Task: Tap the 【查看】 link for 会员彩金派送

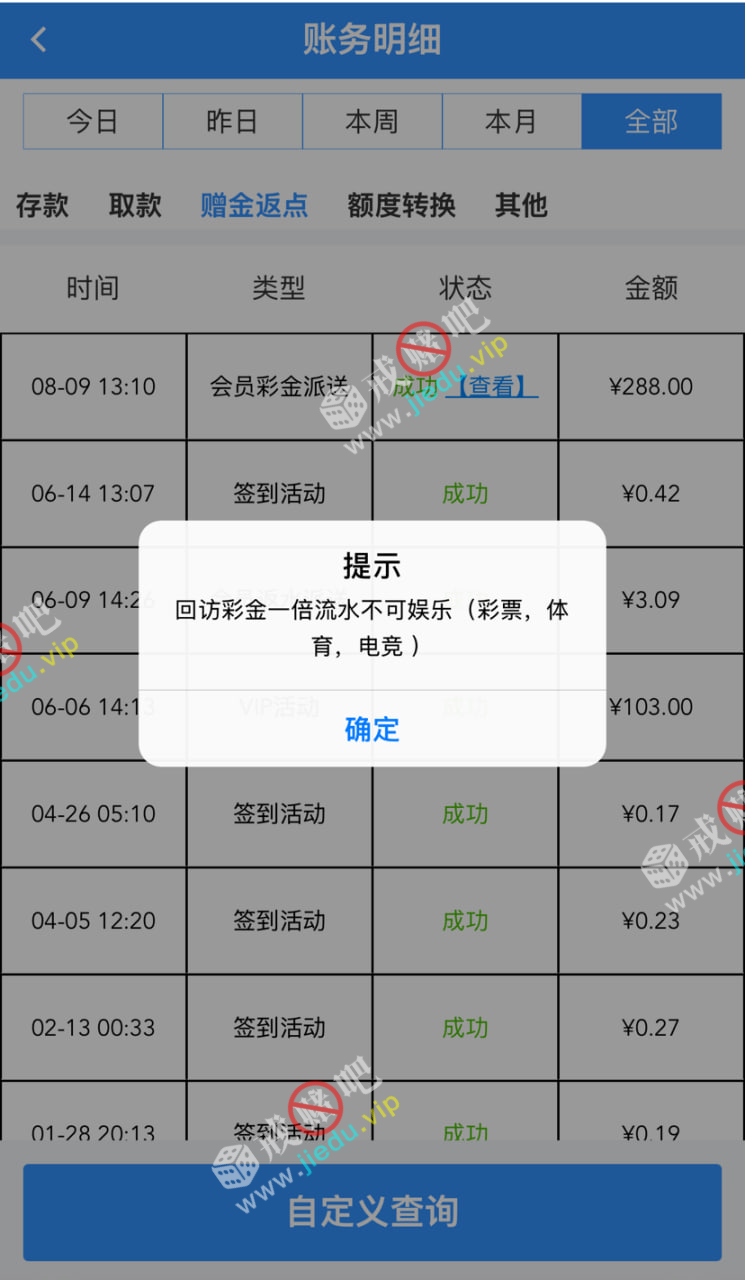Action: (492, 387)
